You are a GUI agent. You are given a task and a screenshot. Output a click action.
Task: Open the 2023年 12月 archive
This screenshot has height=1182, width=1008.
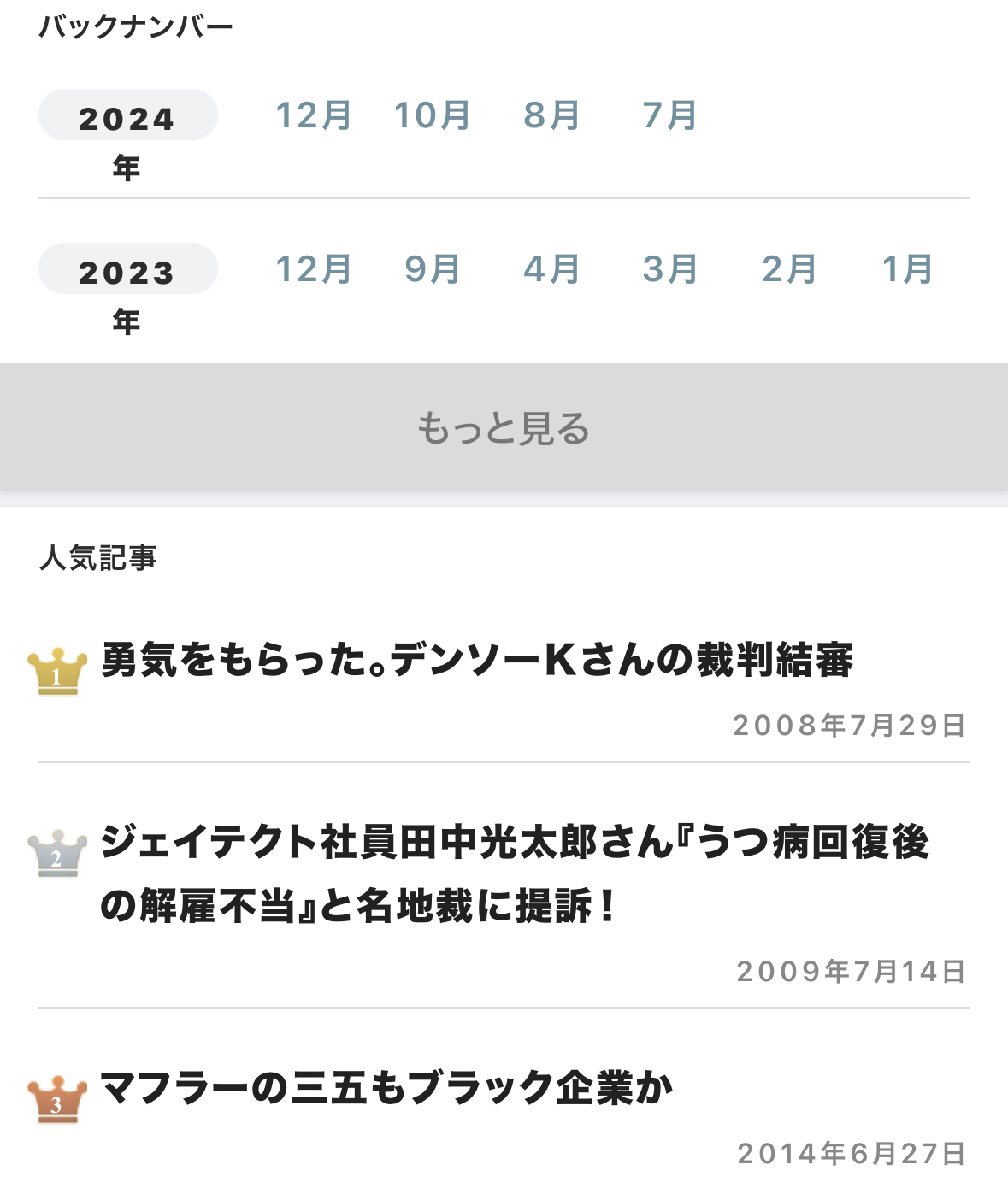313,269
